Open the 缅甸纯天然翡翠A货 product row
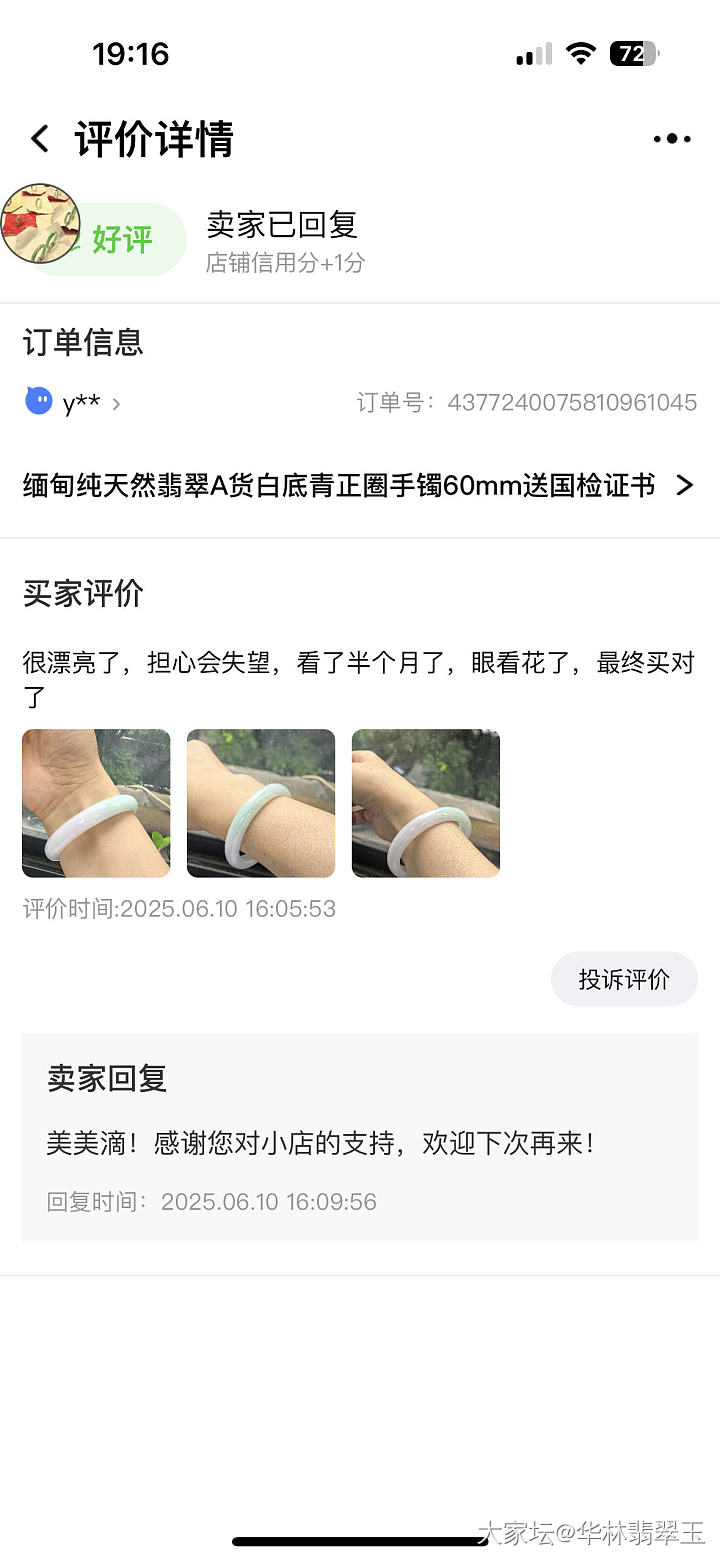 [358, 486]
